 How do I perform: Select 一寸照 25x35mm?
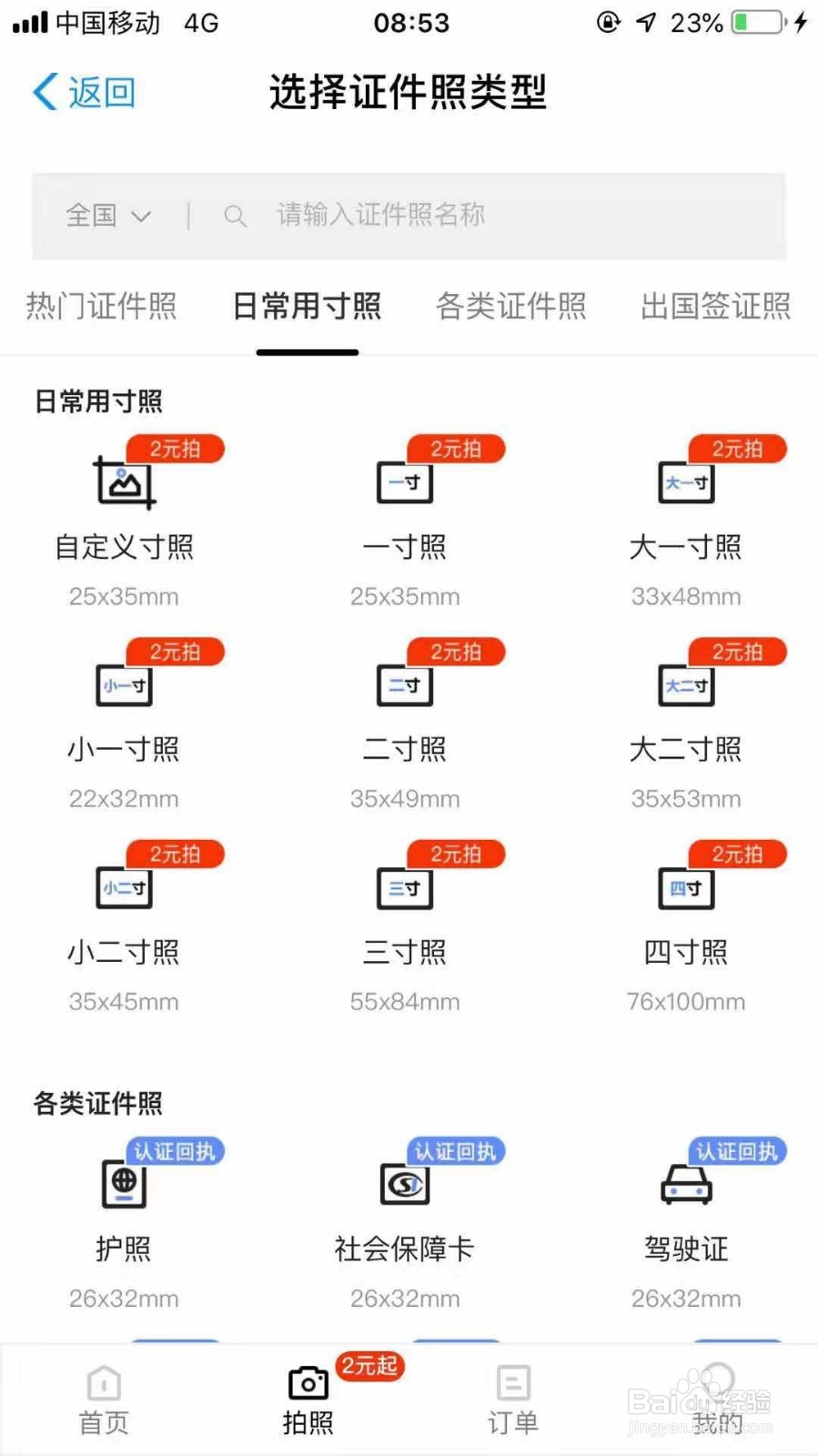click(x=406, y=521)
